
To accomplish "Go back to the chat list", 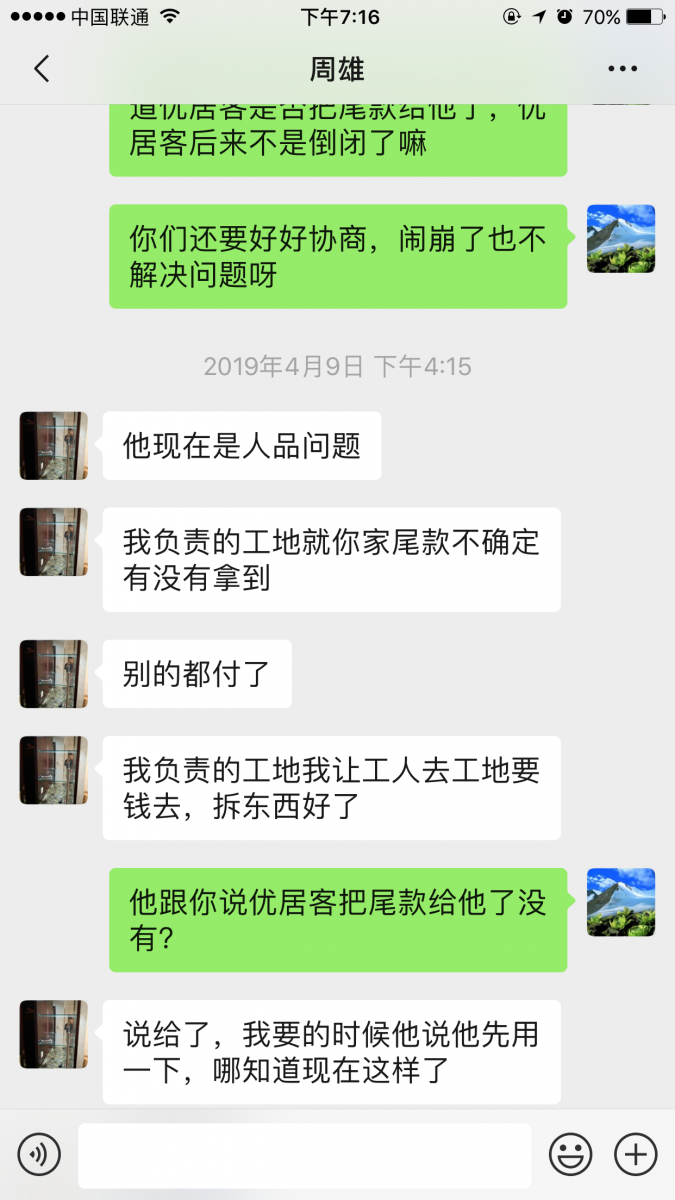I will pos(41,69).
